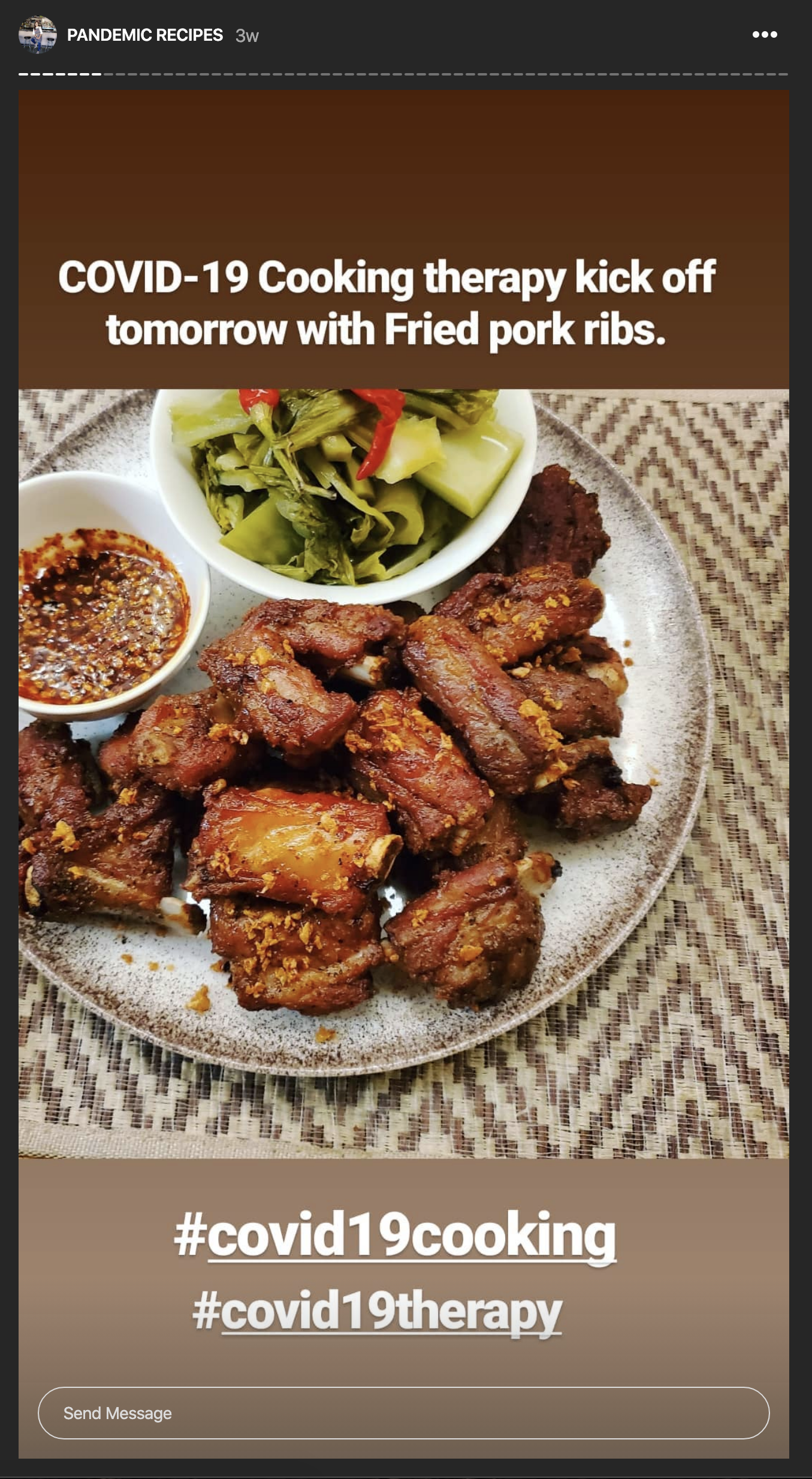Open the #covid19therapy hashtag

click(x=377, y=1309)
